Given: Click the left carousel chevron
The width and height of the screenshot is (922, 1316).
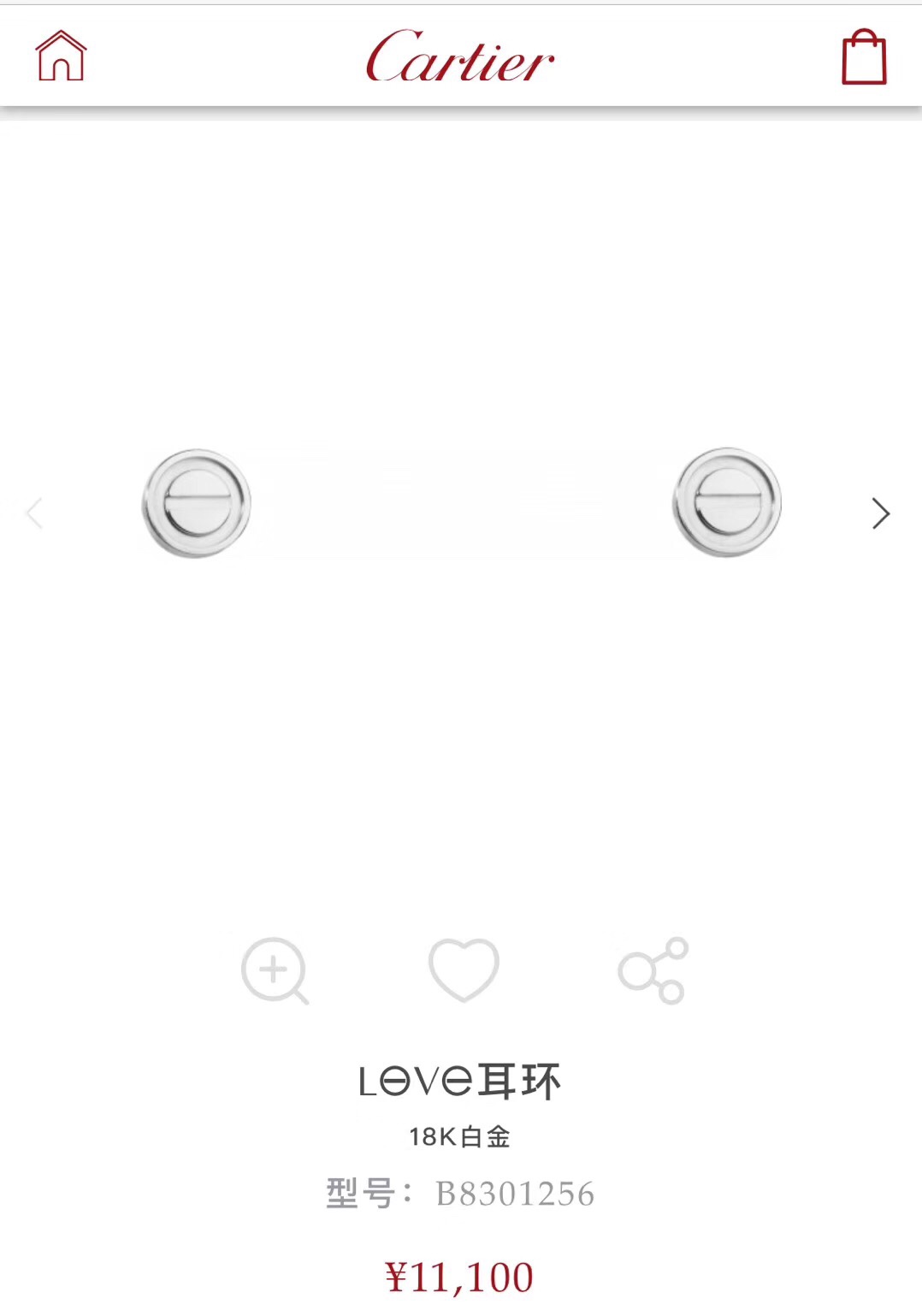Looking at the screenshot, I should click(34, 513).
